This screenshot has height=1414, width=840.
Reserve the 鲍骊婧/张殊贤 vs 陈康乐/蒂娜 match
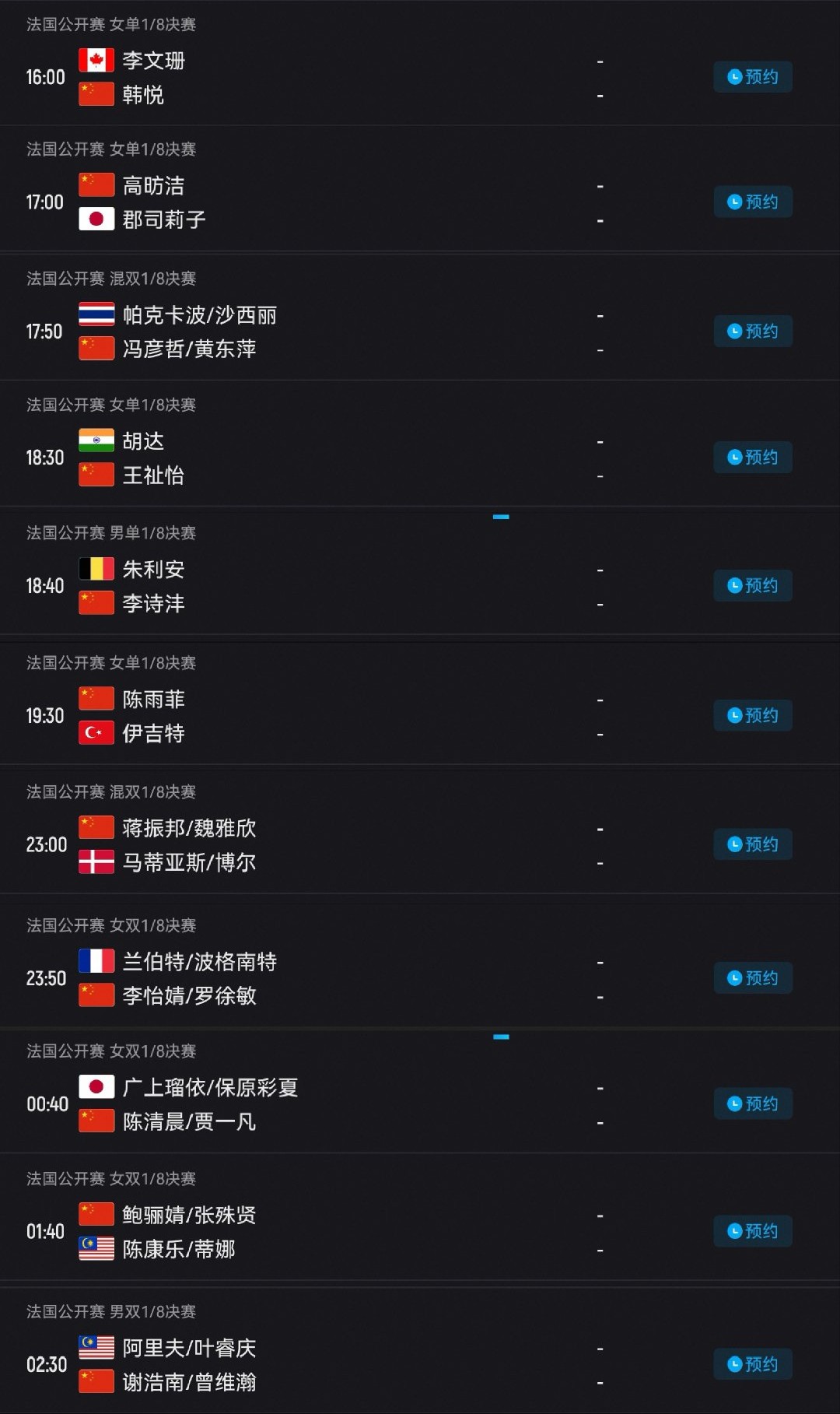(x=752, y=1231)
